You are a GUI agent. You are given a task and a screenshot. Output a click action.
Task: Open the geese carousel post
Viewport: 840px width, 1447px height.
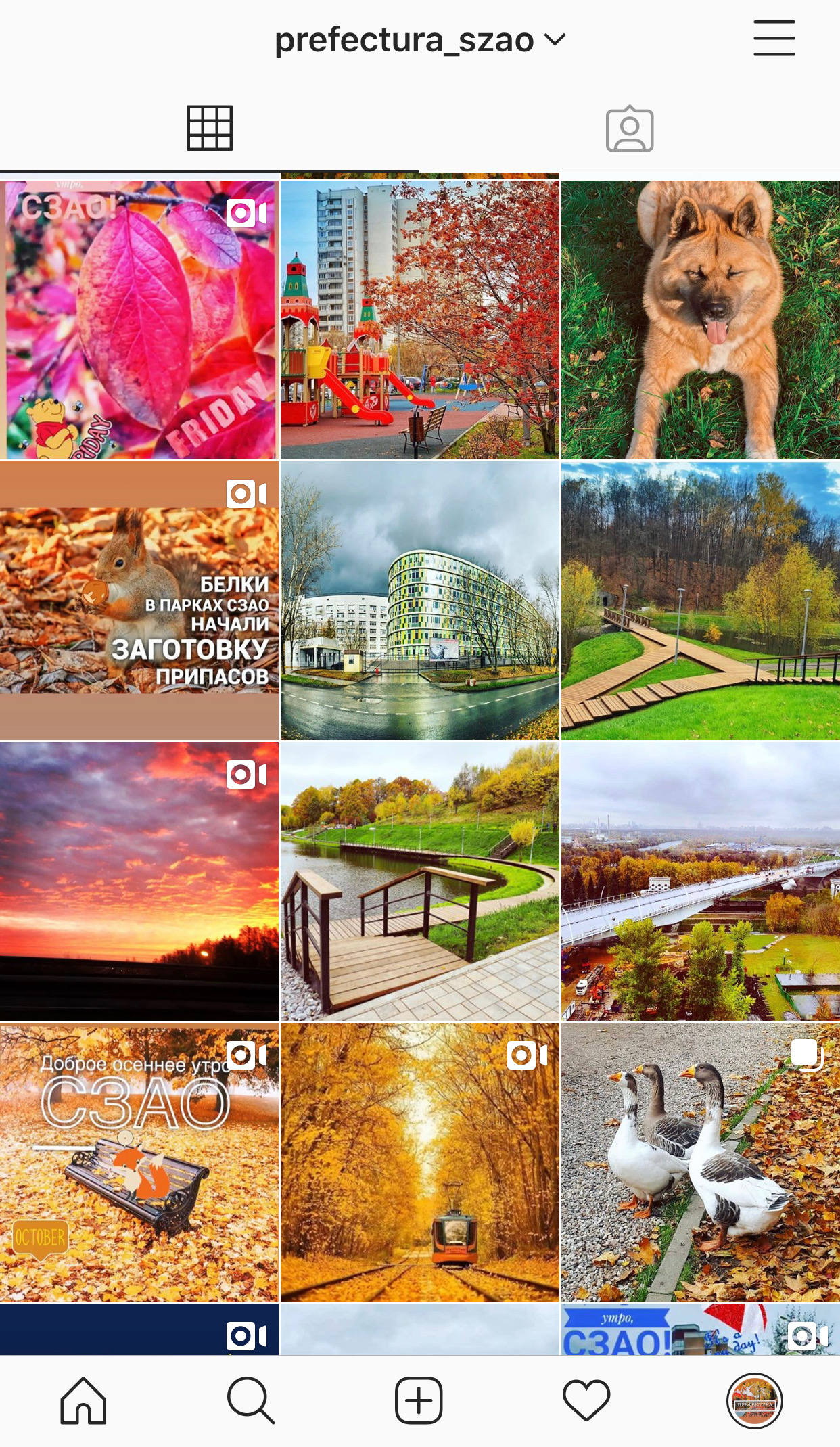701,1162
